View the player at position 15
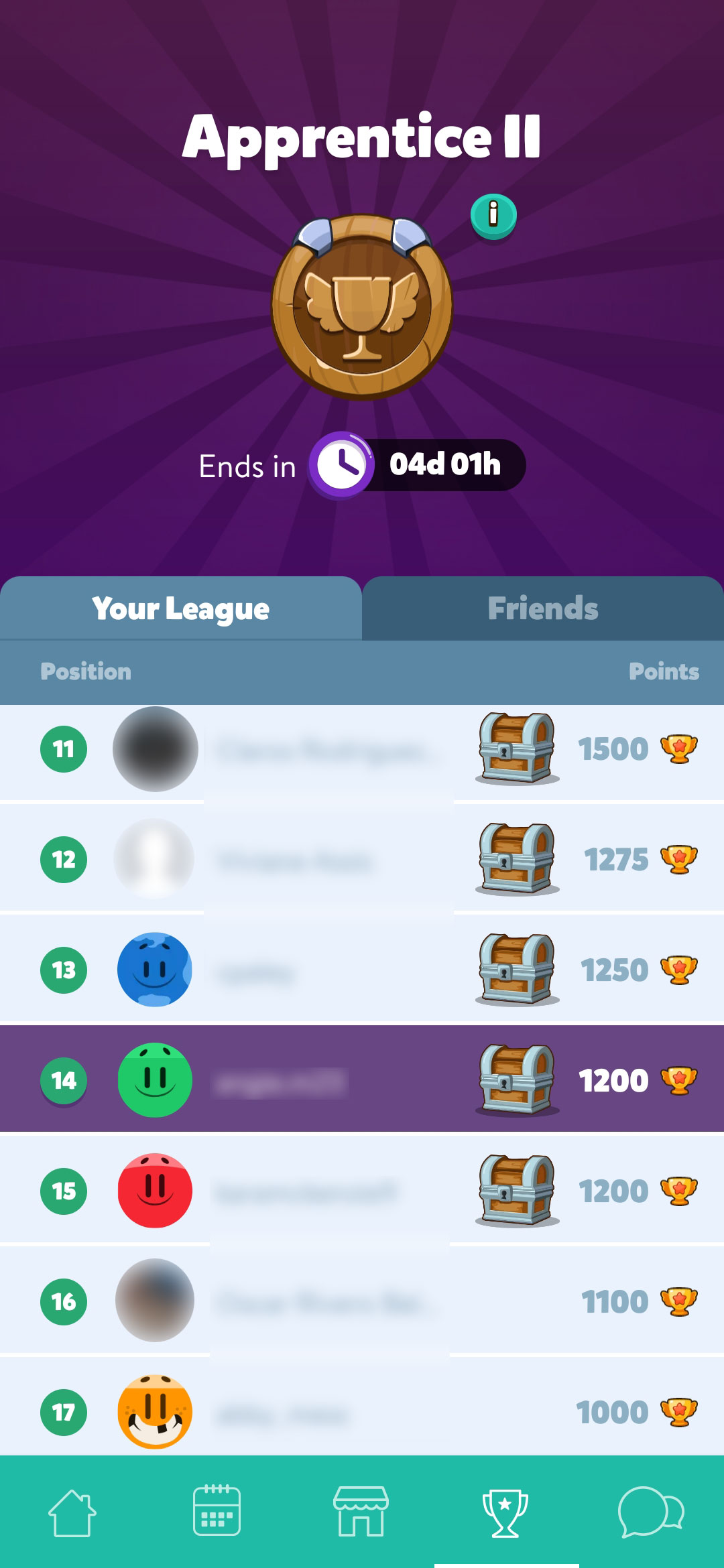Image resolution: width=724 pixels, height=1568 pixels. tap(362, 1191)
